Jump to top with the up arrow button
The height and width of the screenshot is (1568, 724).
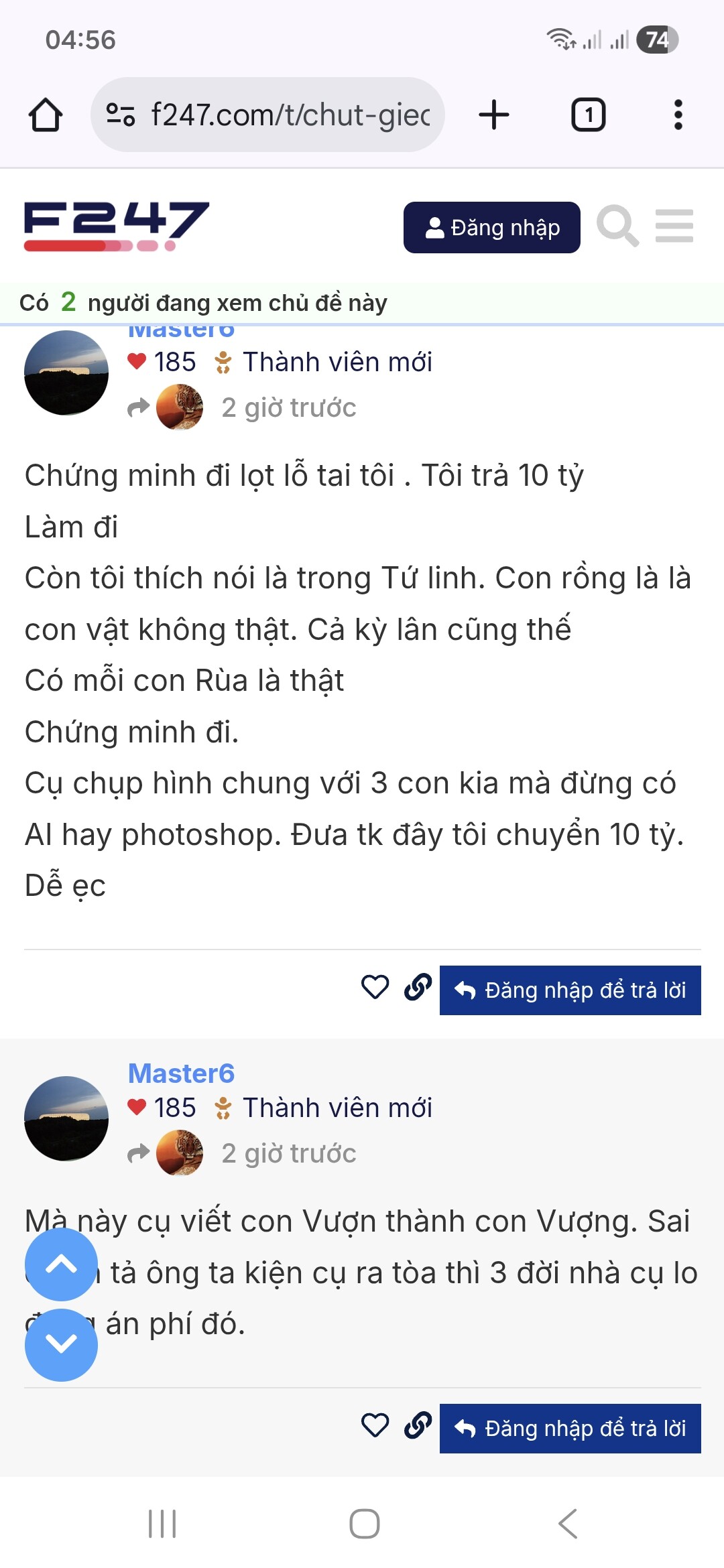(x=61, y=1264)
